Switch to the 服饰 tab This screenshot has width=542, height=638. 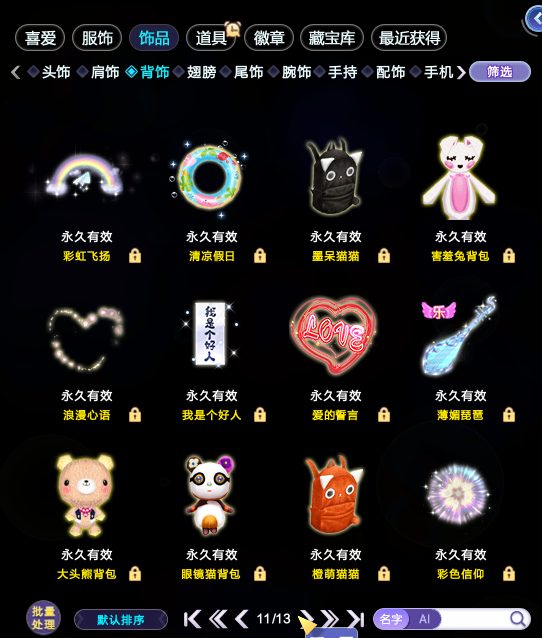click(x=97, y=38)
